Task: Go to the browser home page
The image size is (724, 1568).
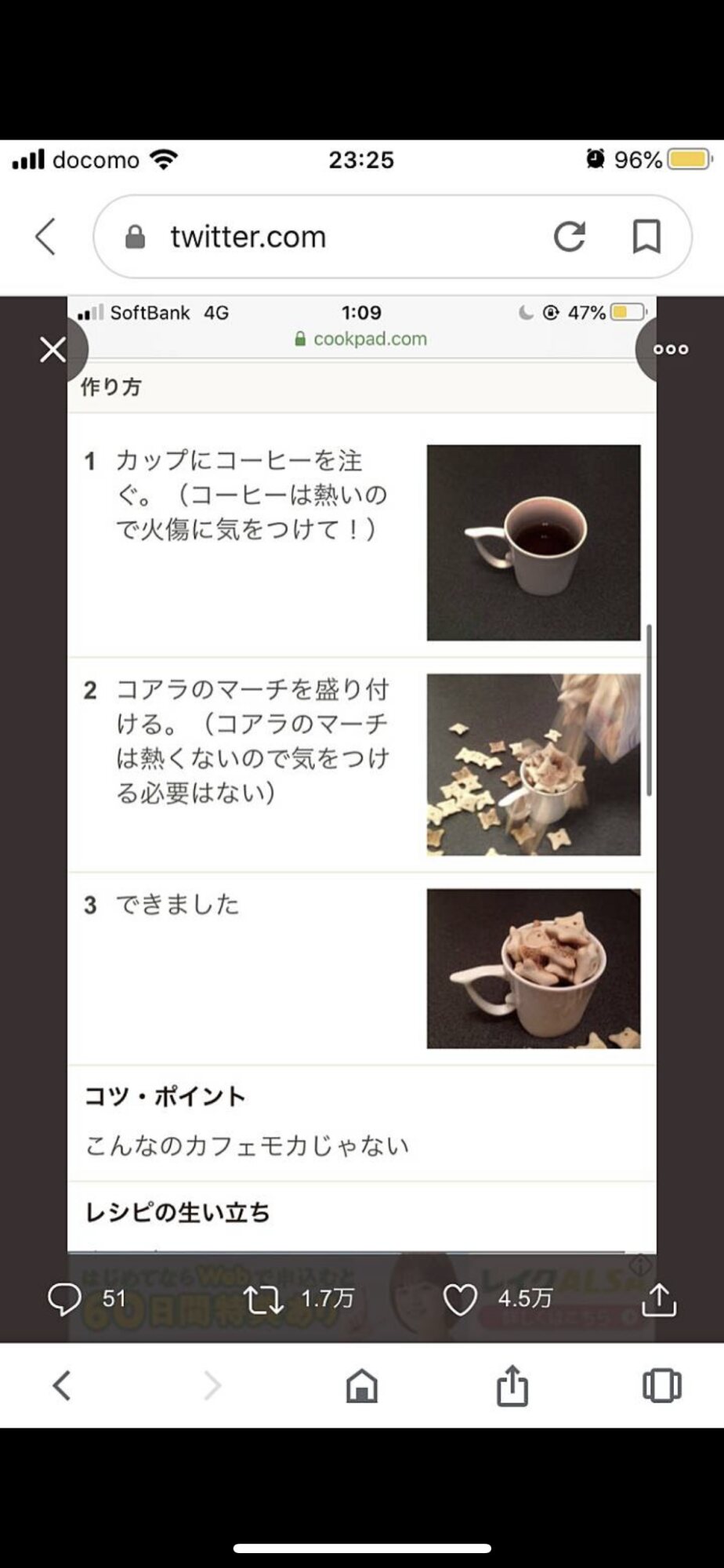Action: click(362, 1385)
